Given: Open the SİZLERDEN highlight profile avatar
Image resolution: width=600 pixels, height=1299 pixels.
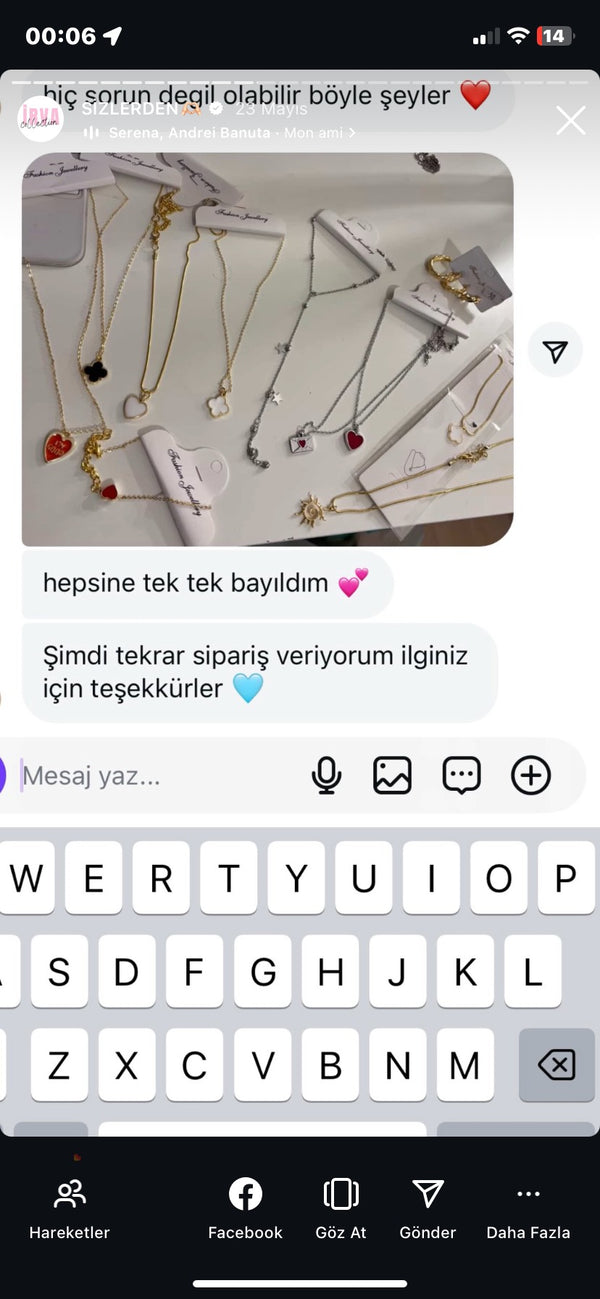Looking at the screenshot, I should click(41, 119).
